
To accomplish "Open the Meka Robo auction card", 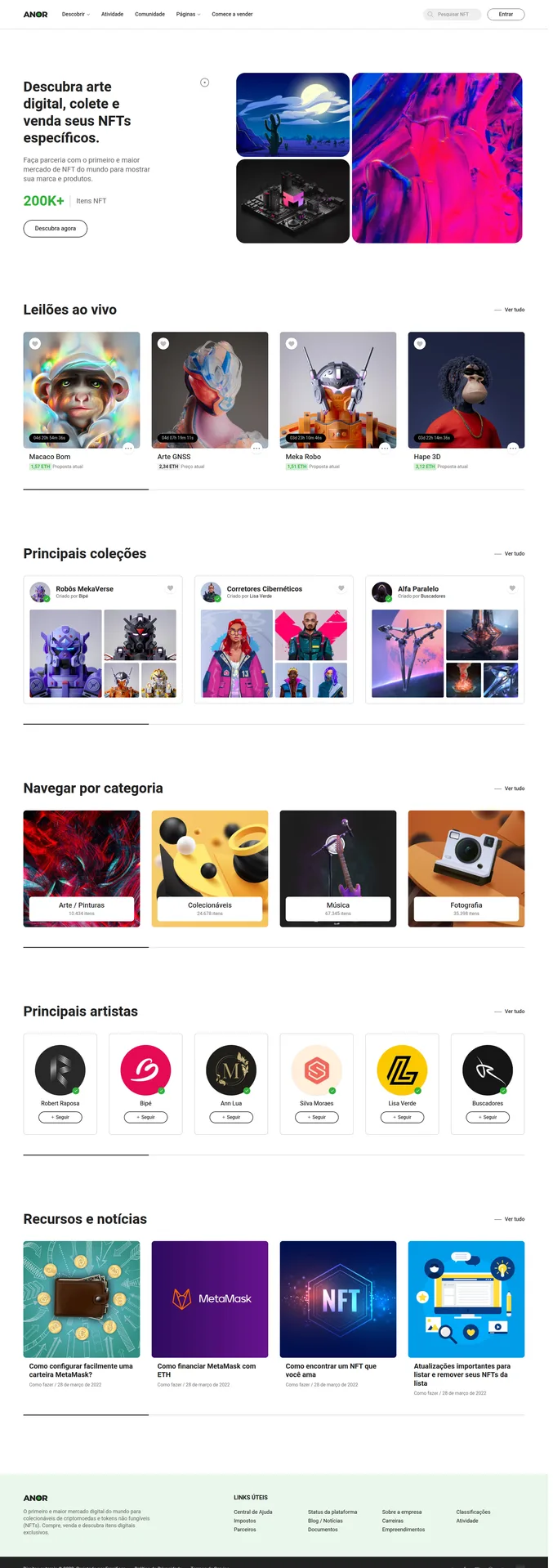I will [337, 390].
